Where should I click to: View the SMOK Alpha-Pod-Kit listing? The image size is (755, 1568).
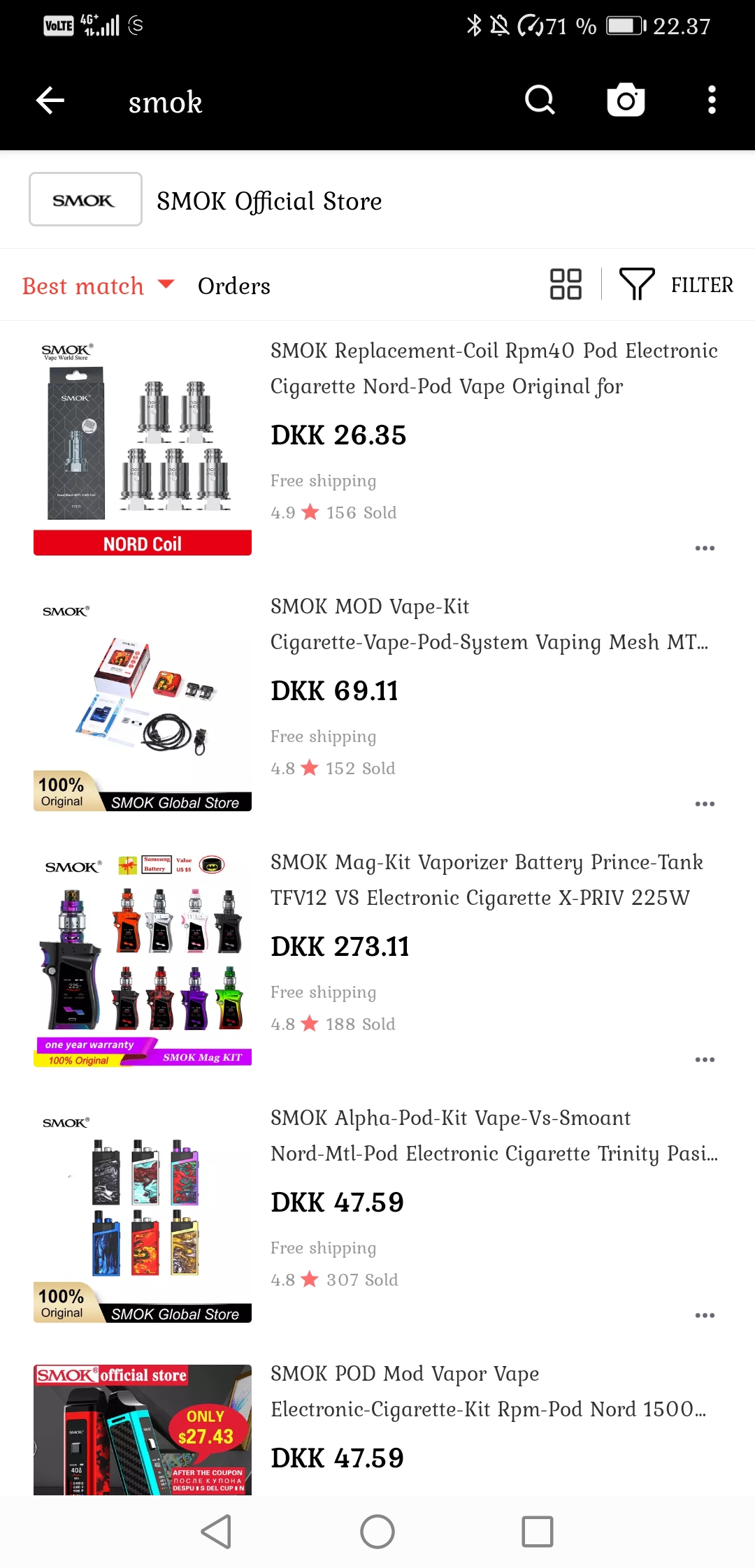coord(494,1135)
